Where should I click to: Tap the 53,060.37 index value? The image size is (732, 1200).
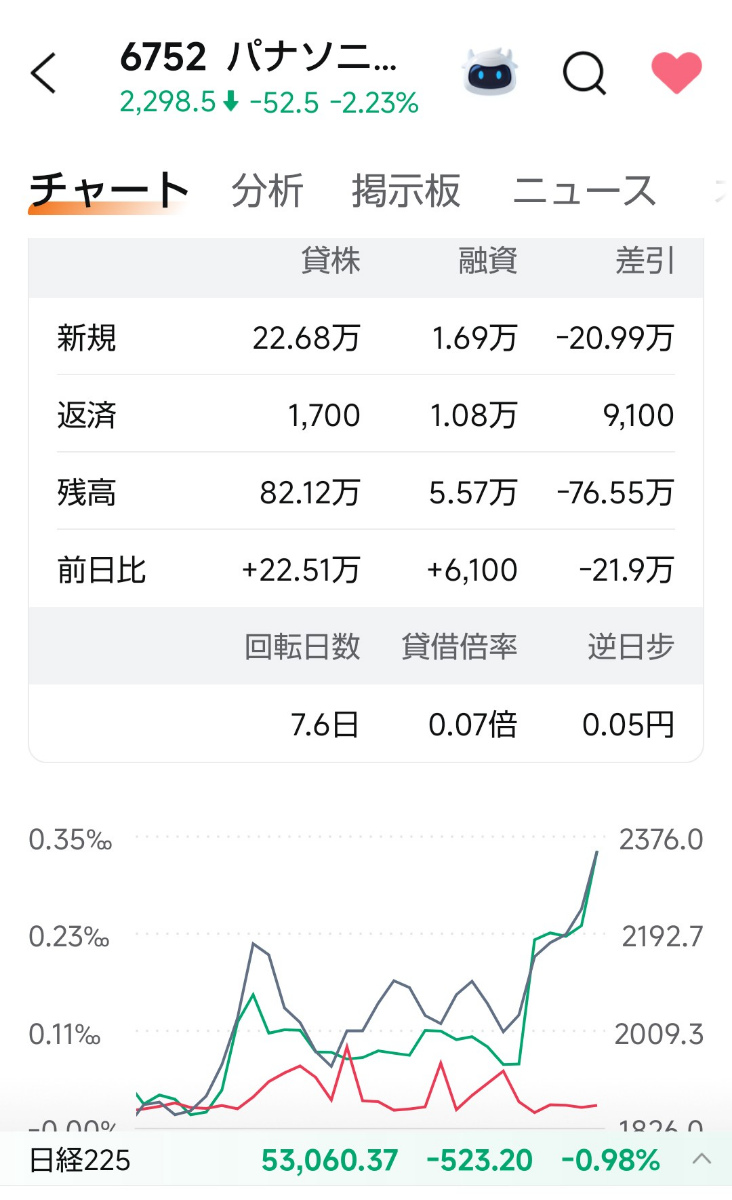(331, 1160)
